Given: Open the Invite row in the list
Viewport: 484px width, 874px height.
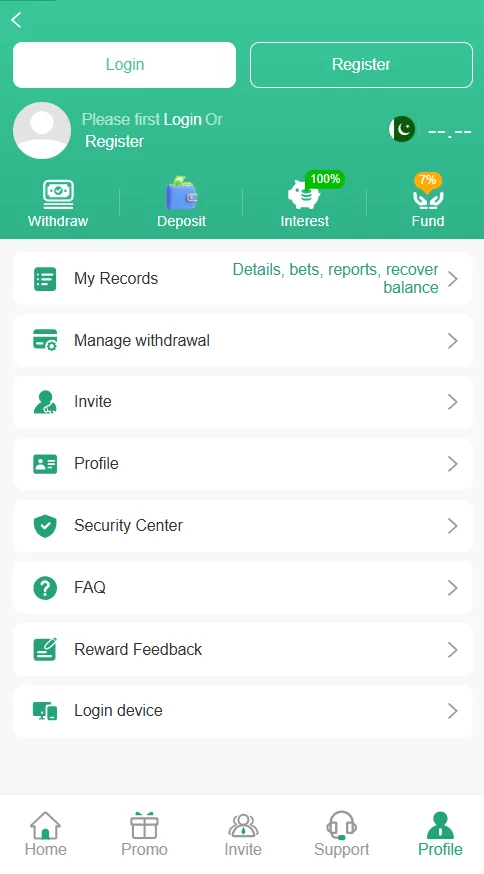Looking at the screenshot, I should coord(243,402).
